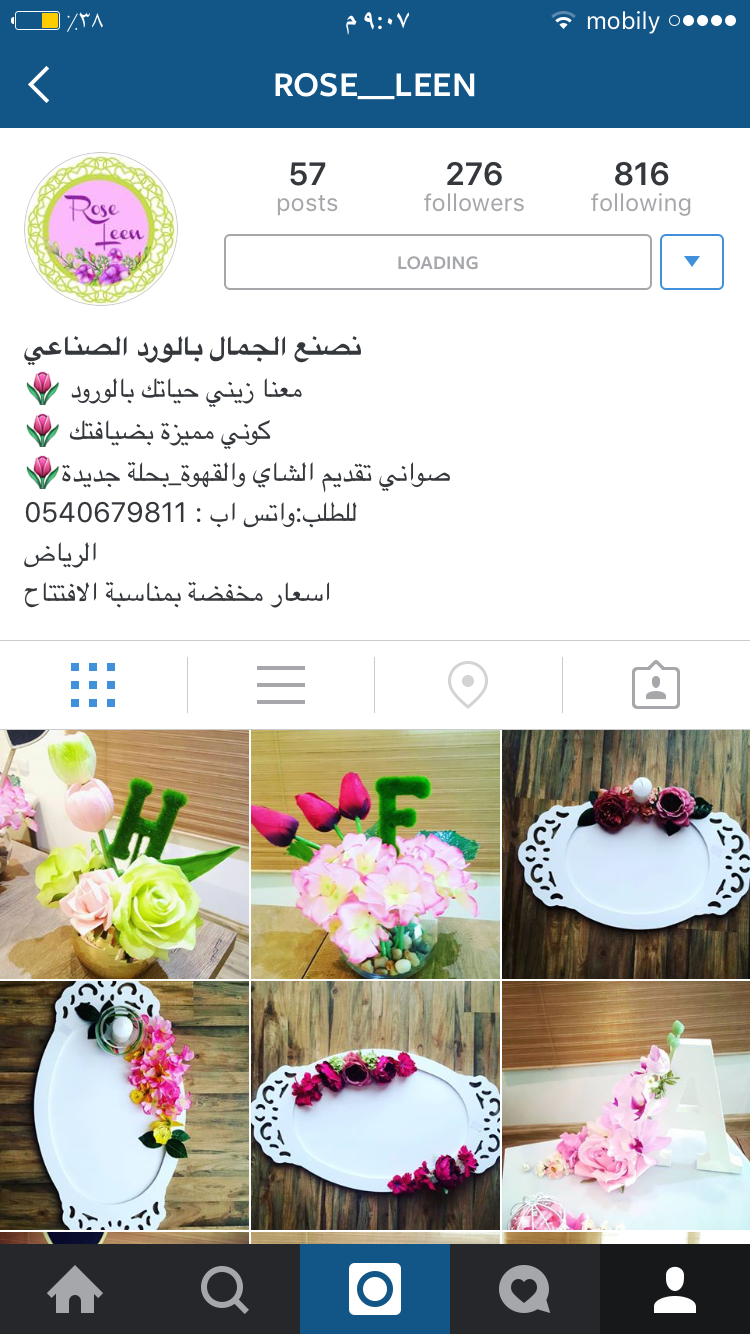Screen dimensions: 750x1334
Task: Go to my own profile tab
Action: point(675,1289)
